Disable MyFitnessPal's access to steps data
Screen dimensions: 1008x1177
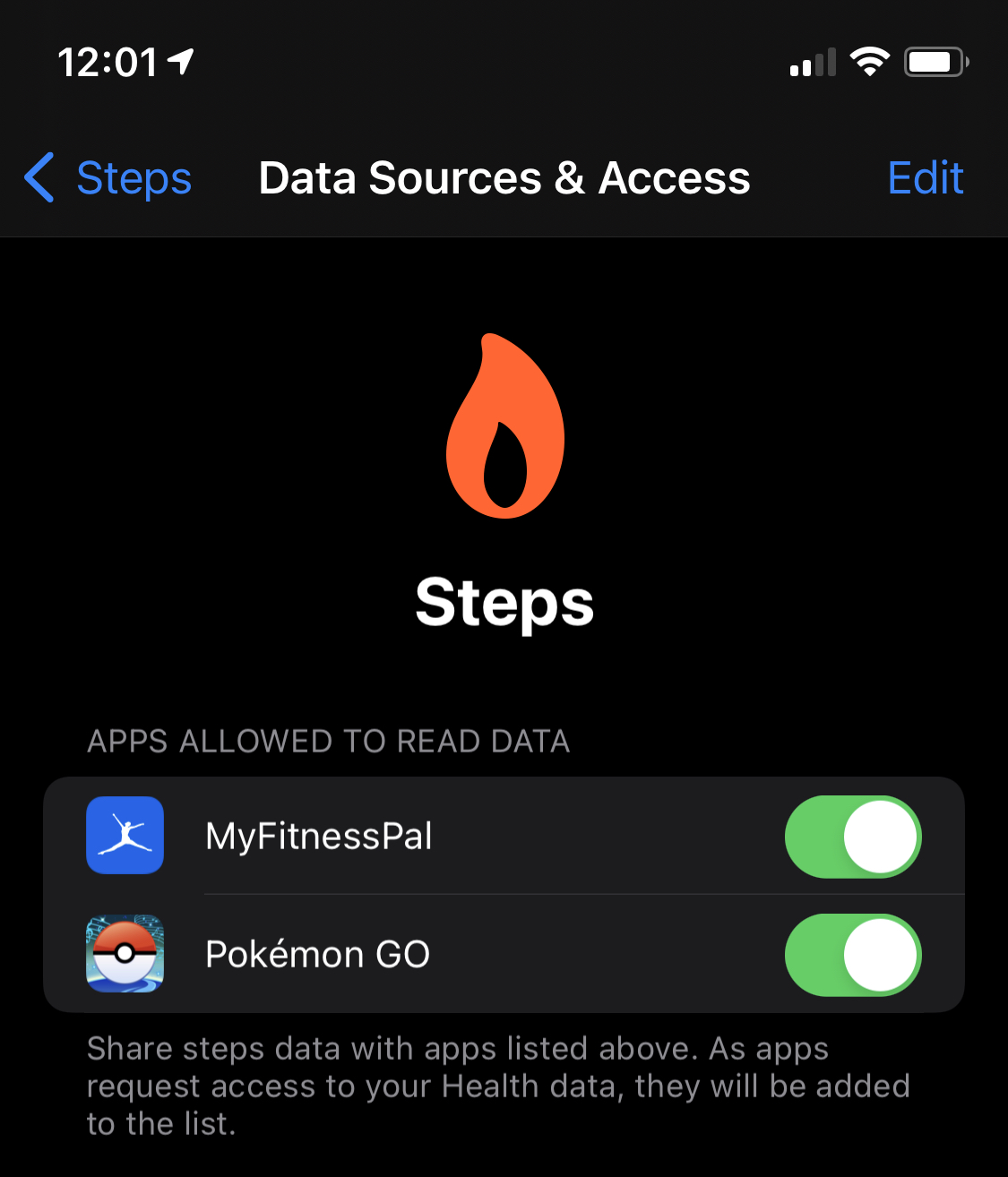click(x=852, y=837)
